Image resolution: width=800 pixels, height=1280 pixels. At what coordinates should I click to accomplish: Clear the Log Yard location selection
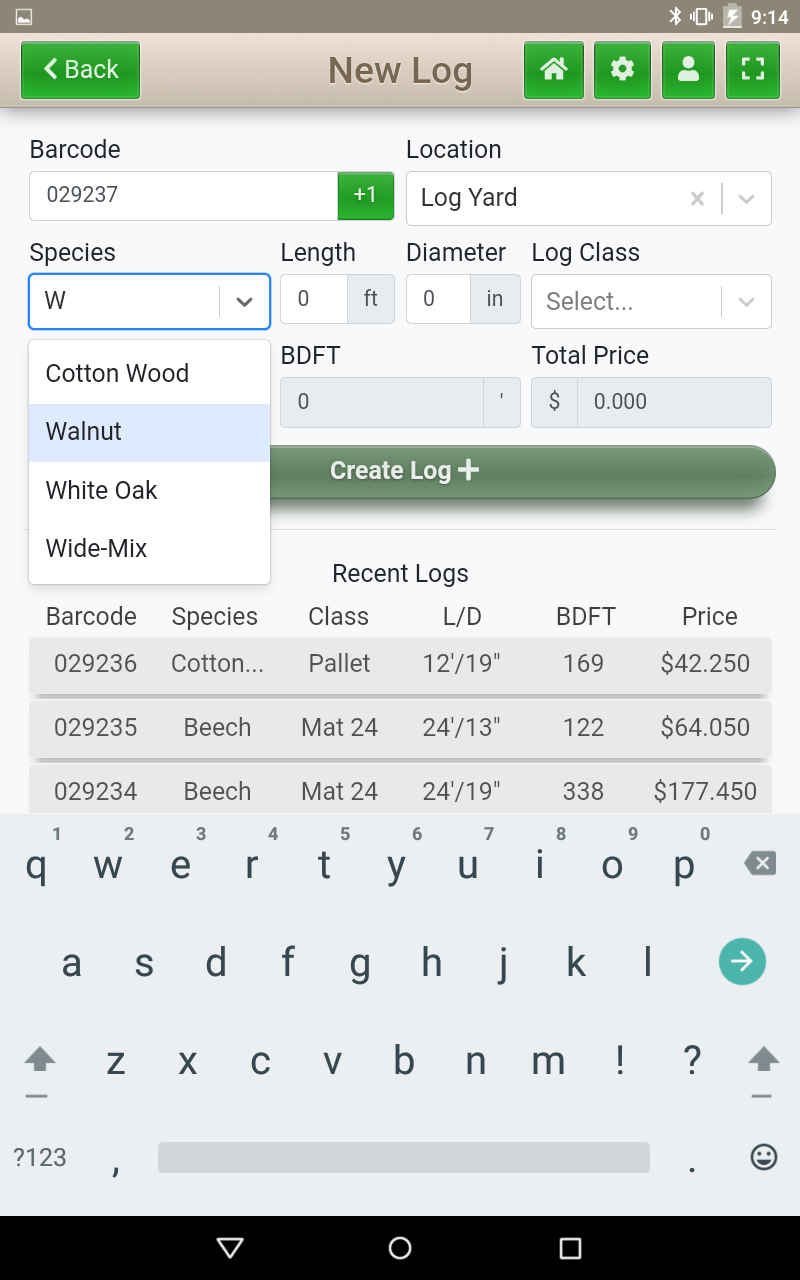pos(698,198)
